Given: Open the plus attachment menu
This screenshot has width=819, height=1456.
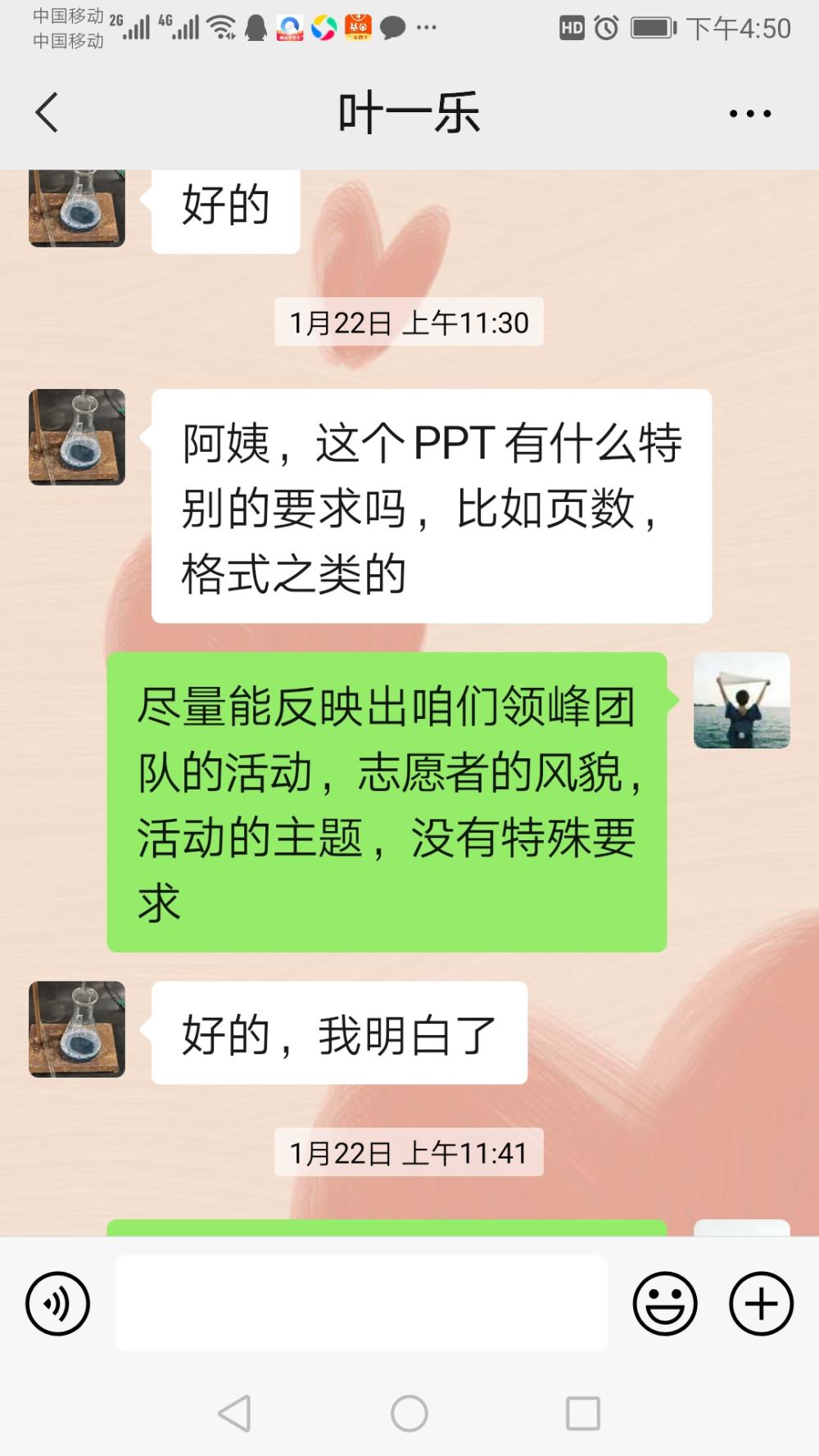Looking at the screenshot, I should pos(762,1303).
